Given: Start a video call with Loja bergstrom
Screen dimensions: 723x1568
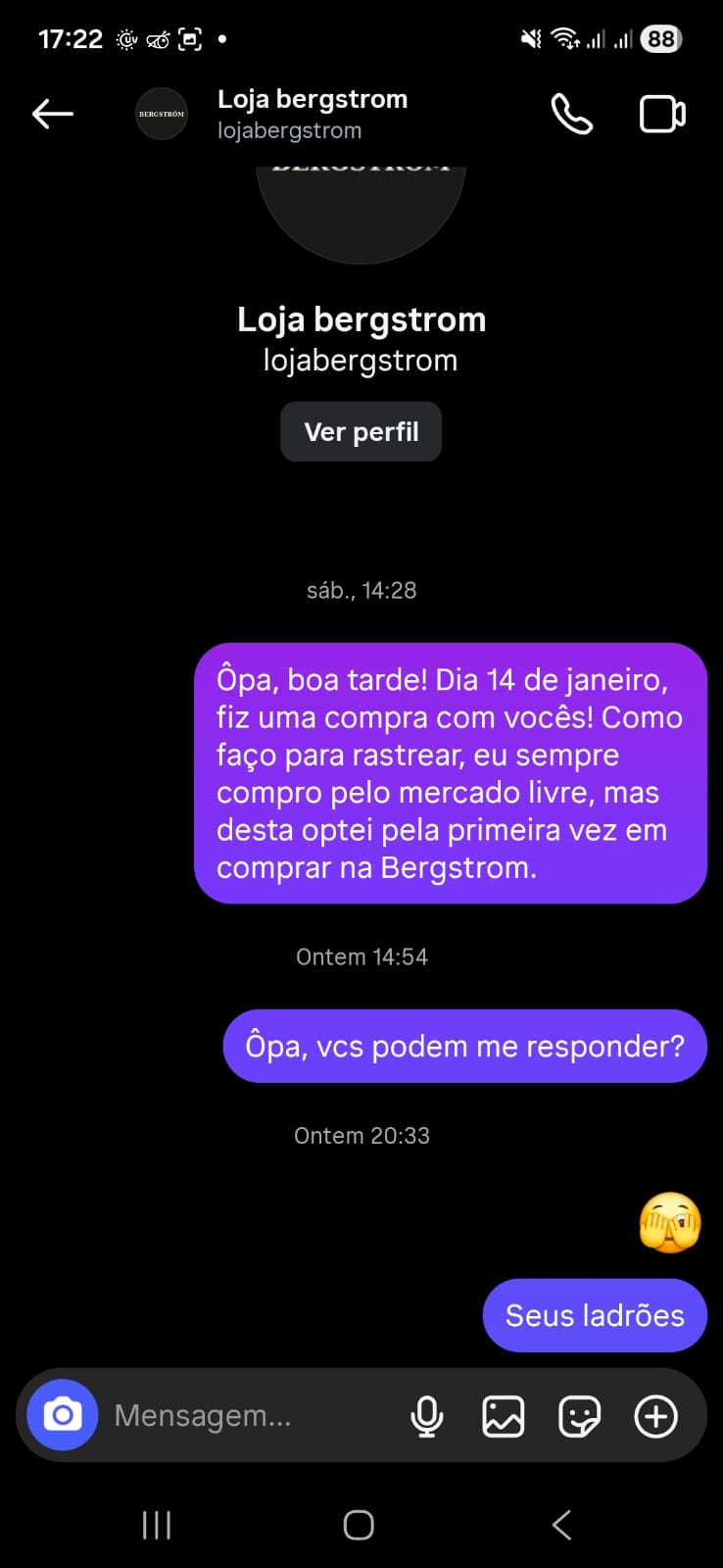Looking at the screenshot, I should 662,114.
